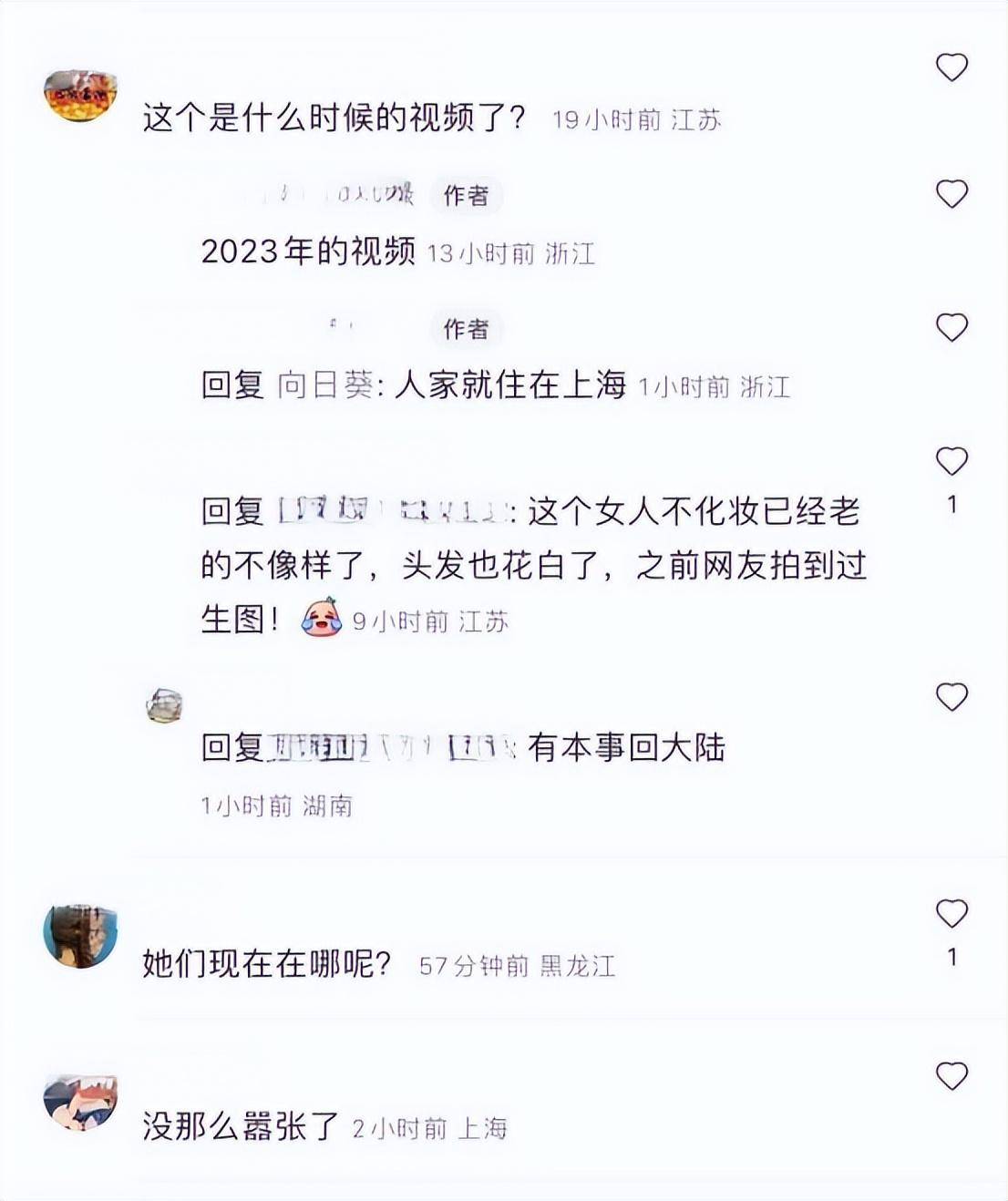The height and width of the screenshot is (1201, 1008).
Task: Like the comment asking 这个是什么时候的视频了
Action: pos(951,67)
